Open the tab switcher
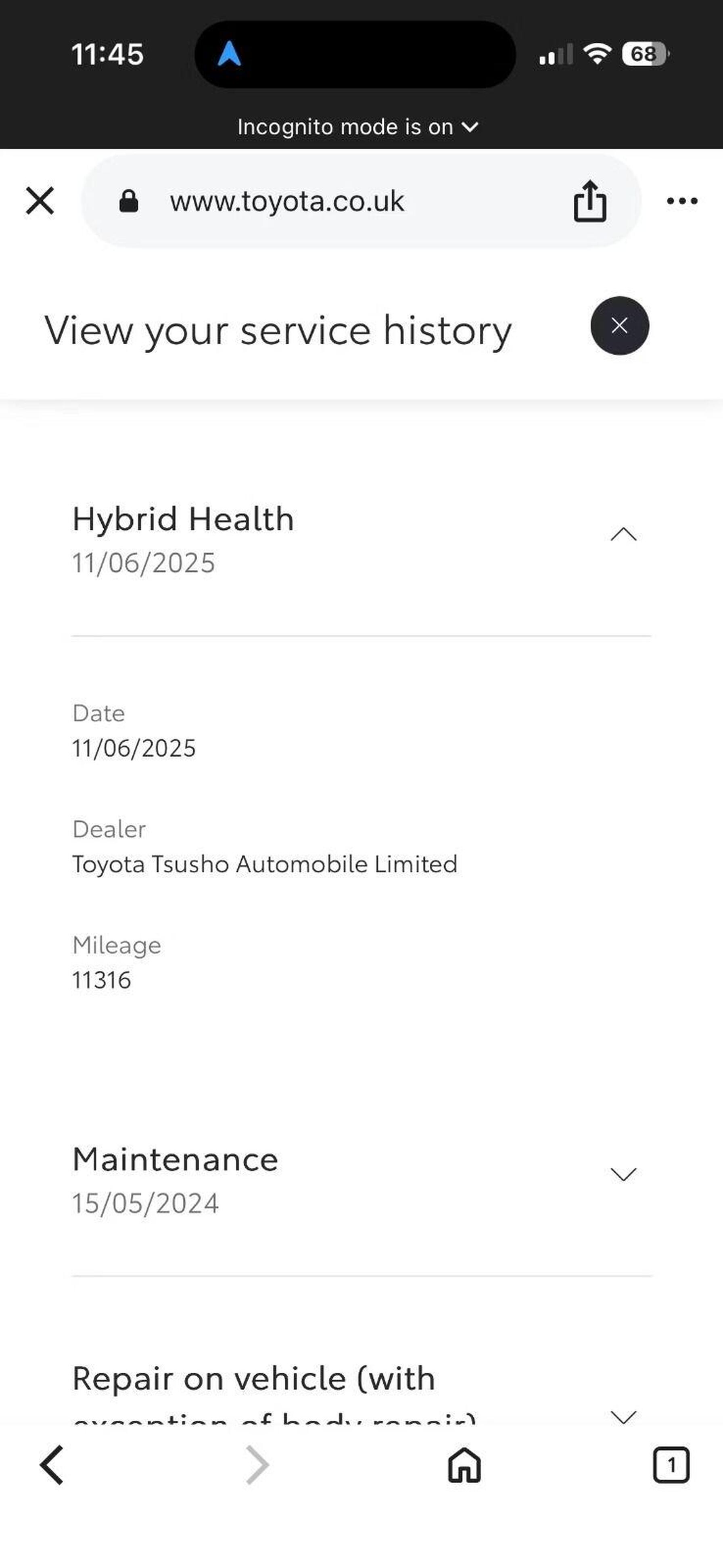Viewport: 723px width, 1568px height. tap(671, 1465)
